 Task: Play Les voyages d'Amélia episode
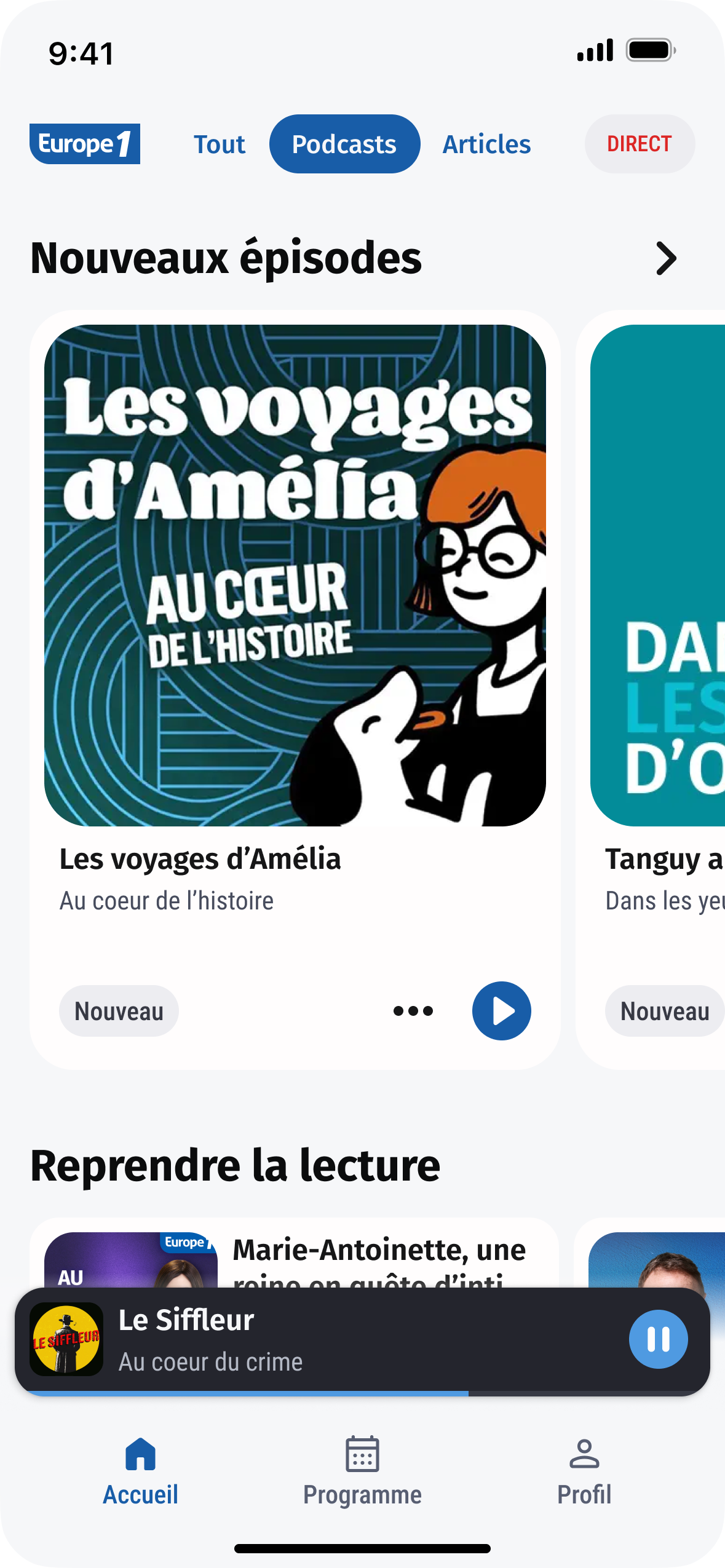501,1011
